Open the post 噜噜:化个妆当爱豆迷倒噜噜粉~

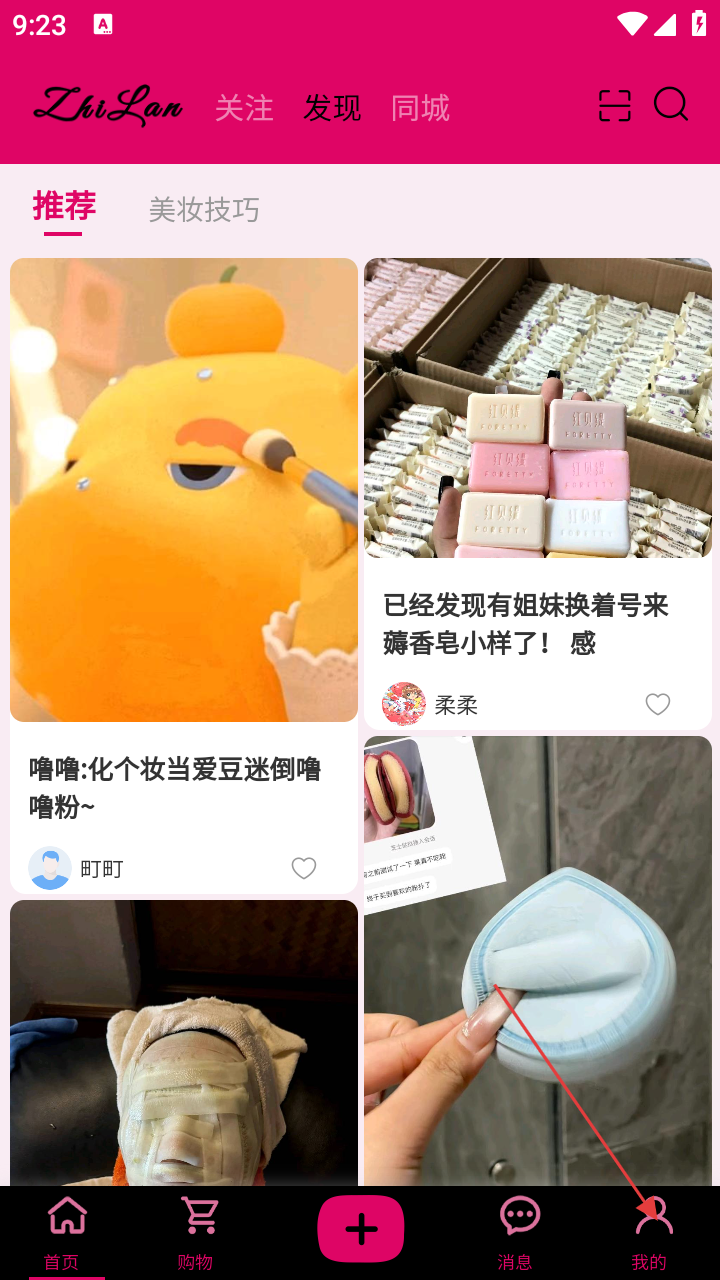tap(175, 787)
